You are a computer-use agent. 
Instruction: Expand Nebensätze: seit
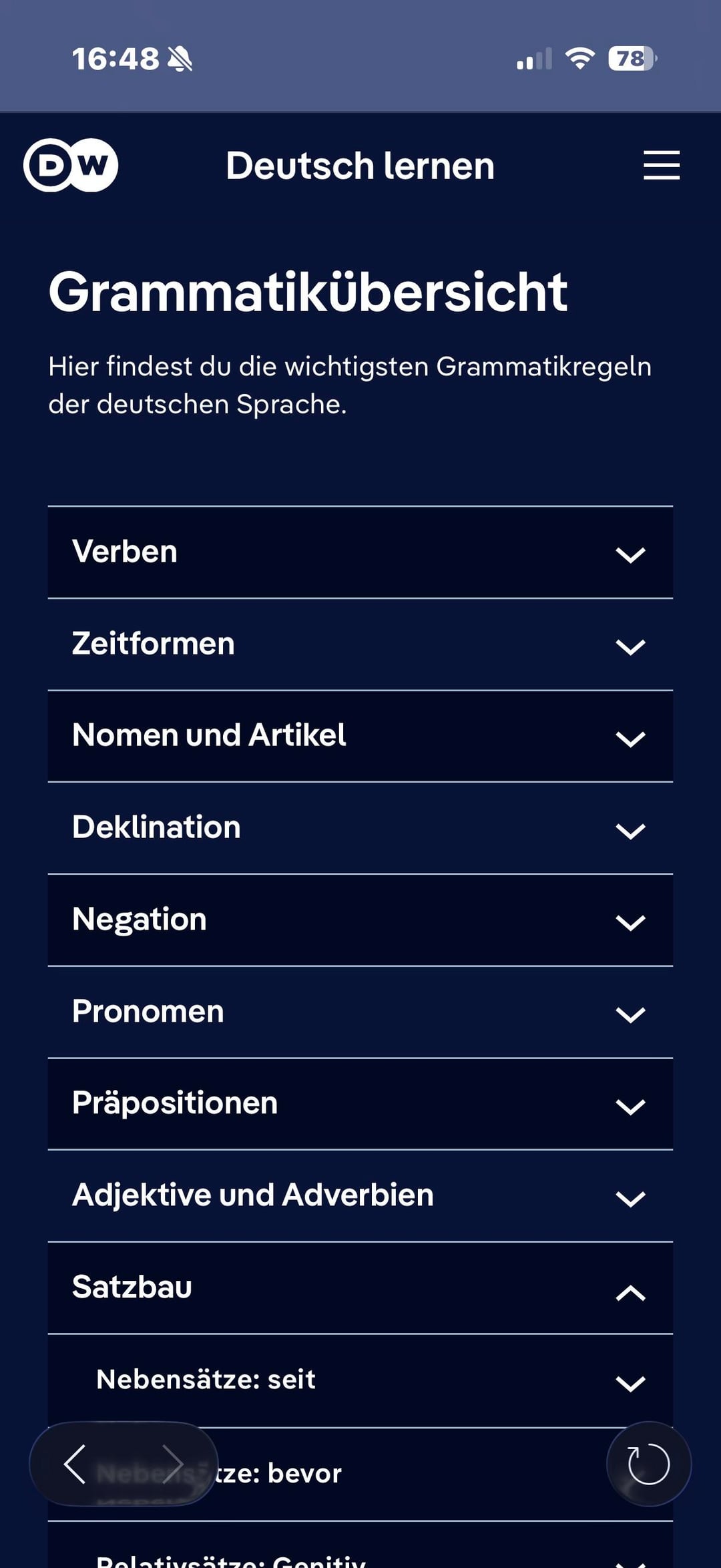[360, 1380]
